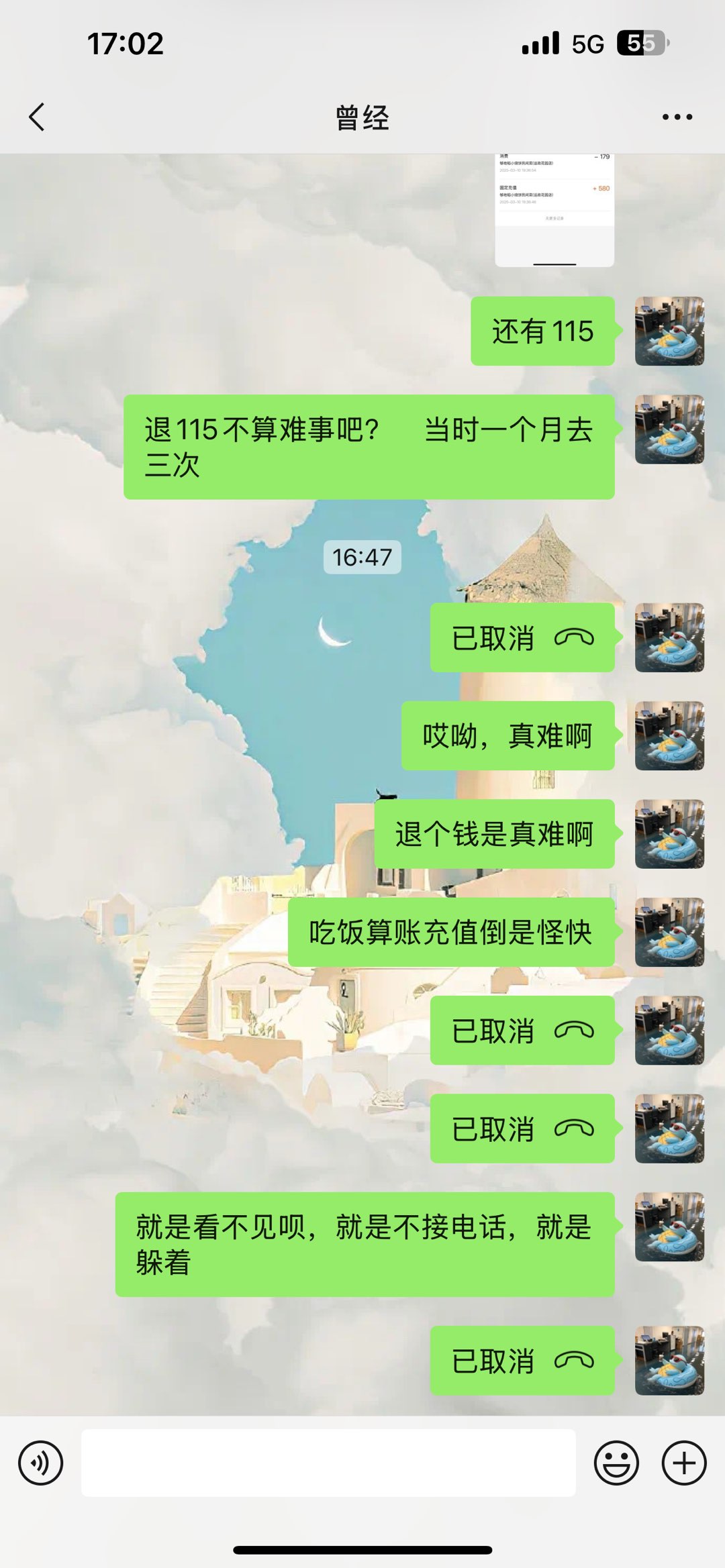Go back from the 曾经 chat
The width and height of the screenshot is (725, 1568).
tap(38, 117)
